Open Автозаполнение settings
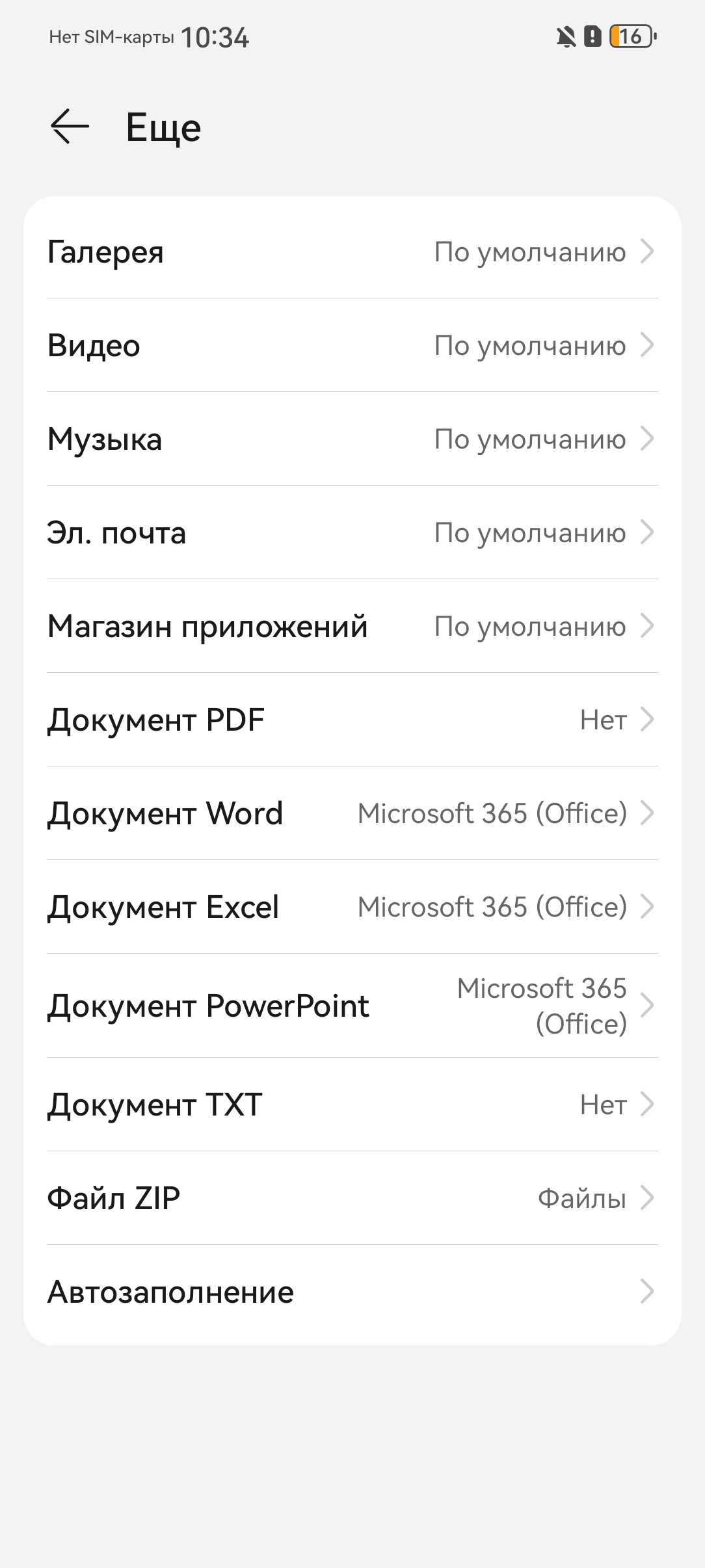Image resolution: width=705 pixels, height=1568 pixels. [352, 1292]
